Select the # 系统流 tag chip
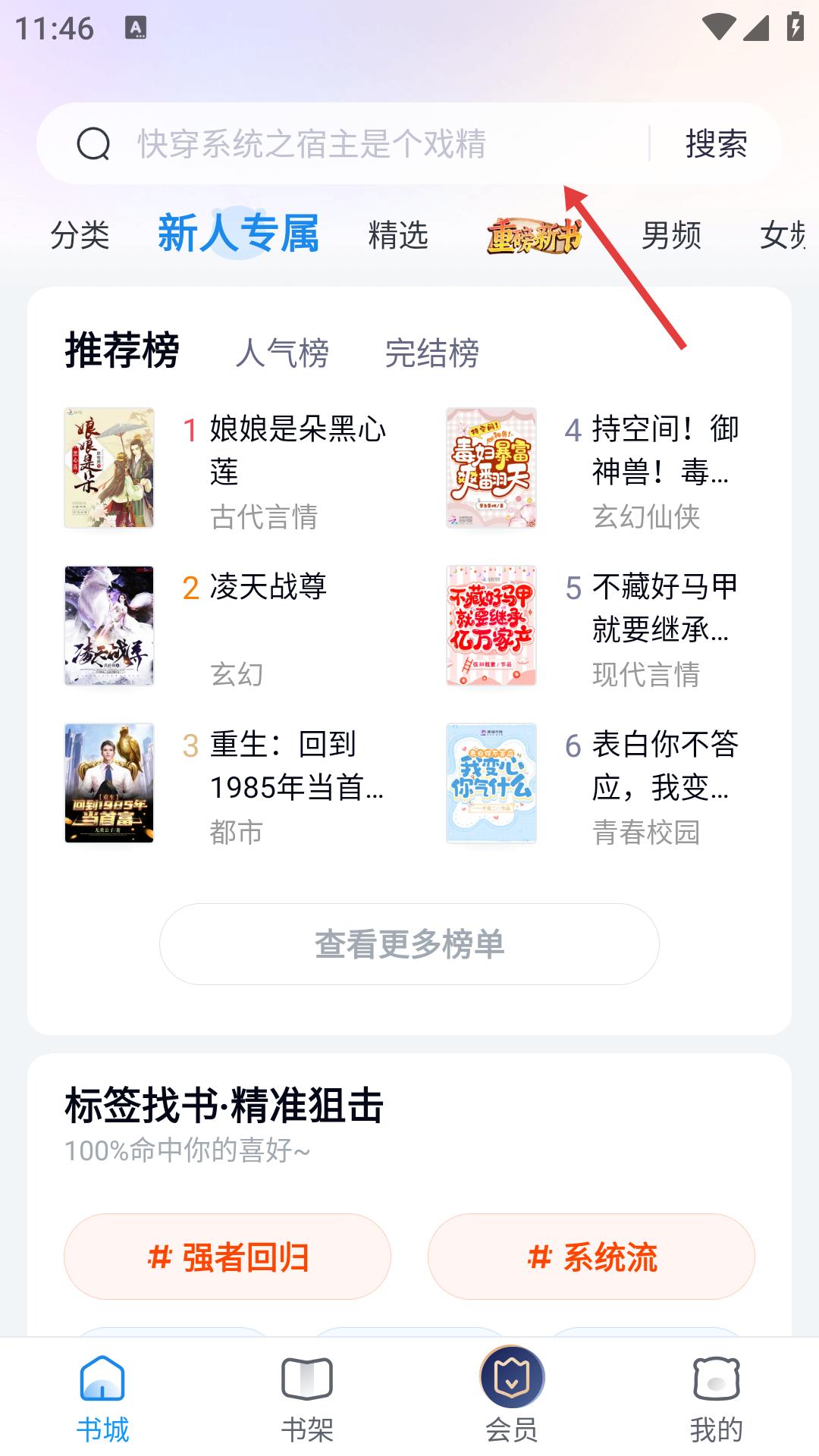This screenshot has height=1456, width=819. tap(591, 1257)
